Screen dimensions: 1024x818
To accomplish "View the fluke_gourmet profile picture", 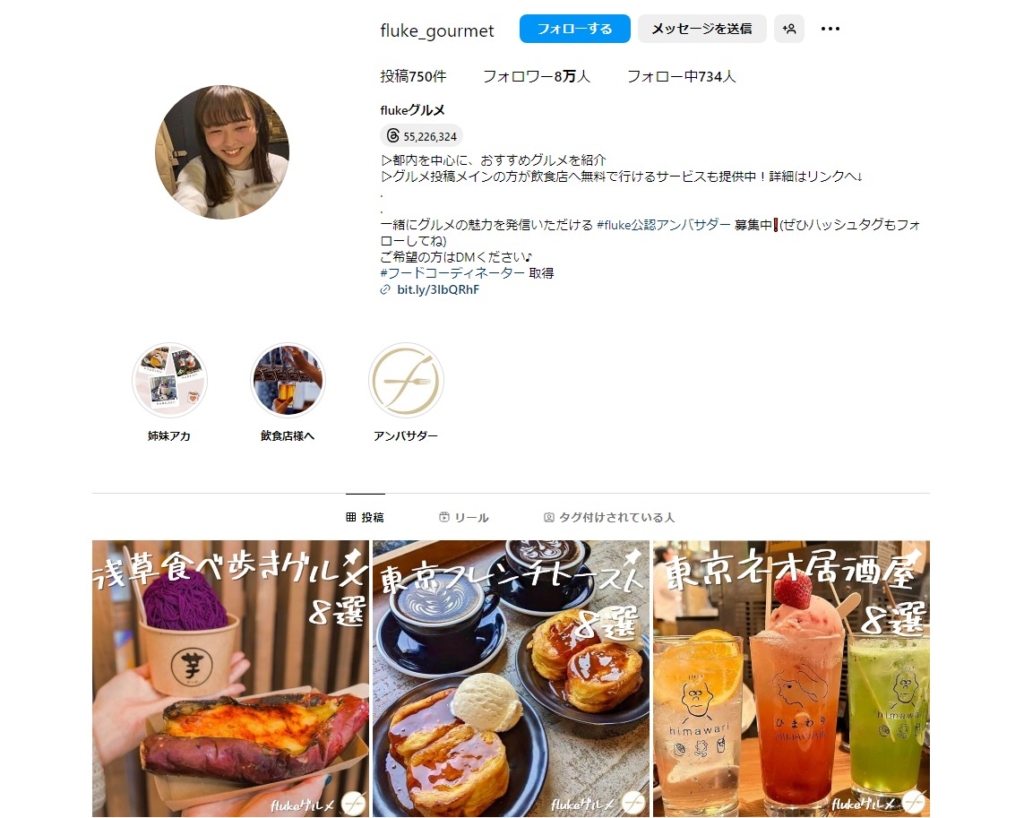I will pos(222,152).
